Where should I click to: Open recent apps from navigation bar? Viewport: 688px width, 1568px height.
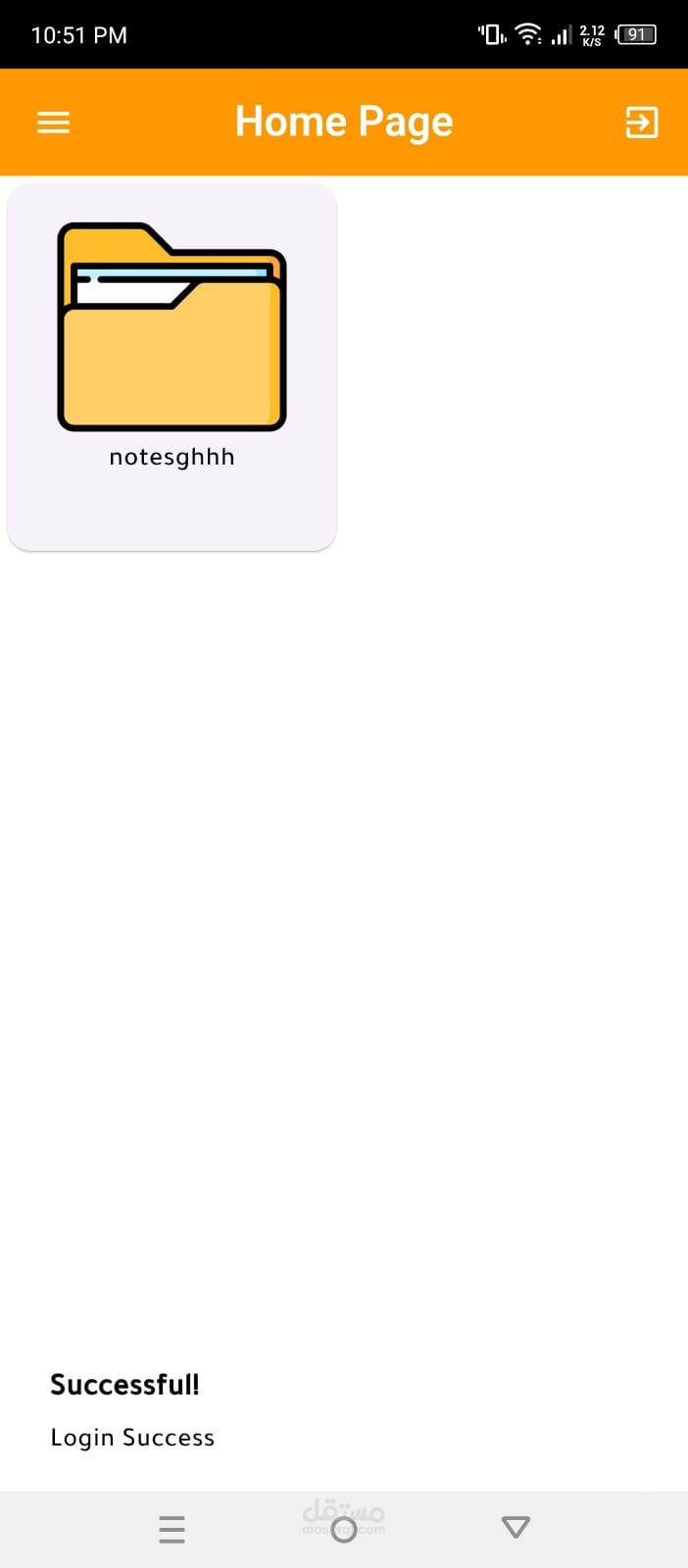click(x=172, y=1529)
